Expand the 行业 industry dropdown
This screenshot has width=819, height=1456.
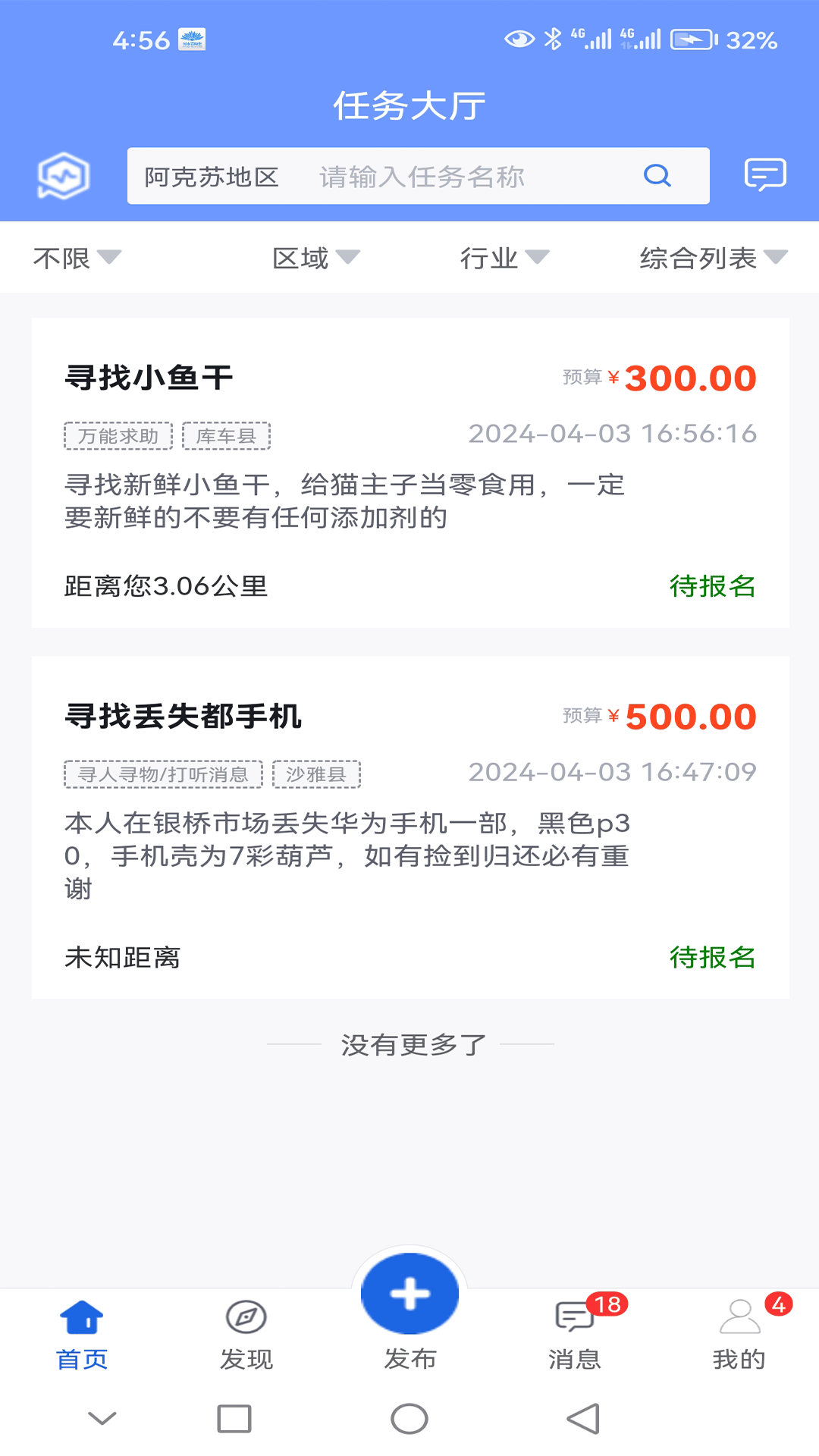point(504,258)
